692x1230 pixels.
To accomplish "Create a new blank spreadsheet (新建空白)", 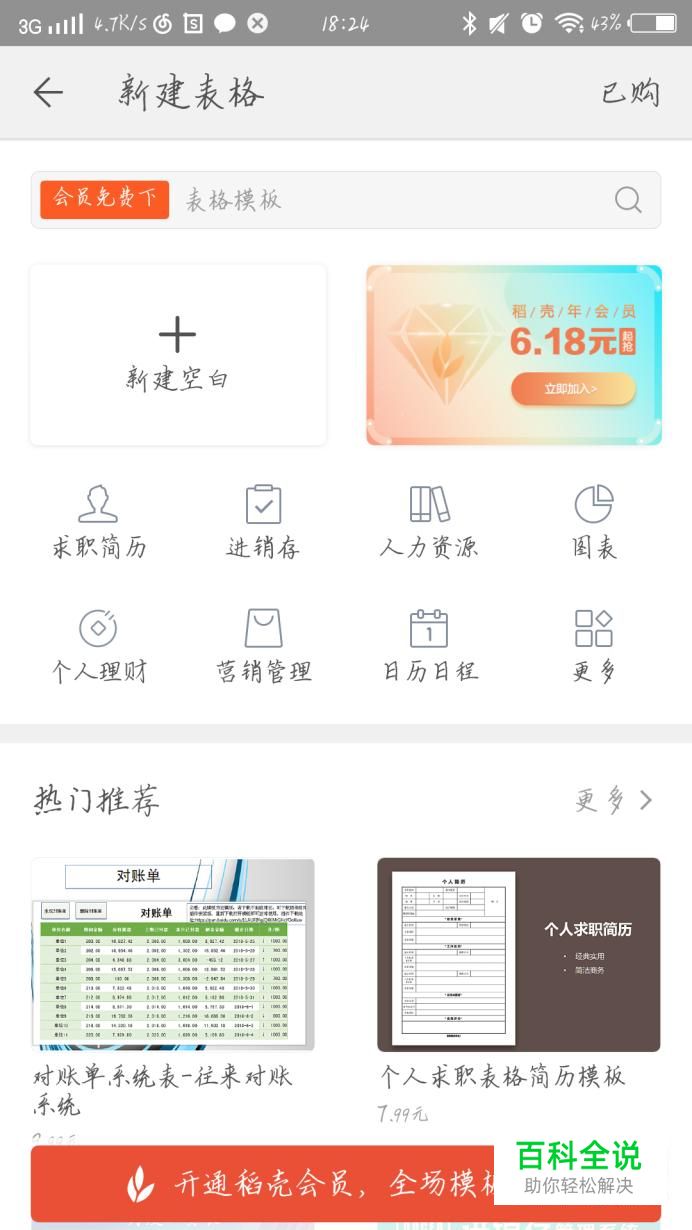I will coord(178,355).
